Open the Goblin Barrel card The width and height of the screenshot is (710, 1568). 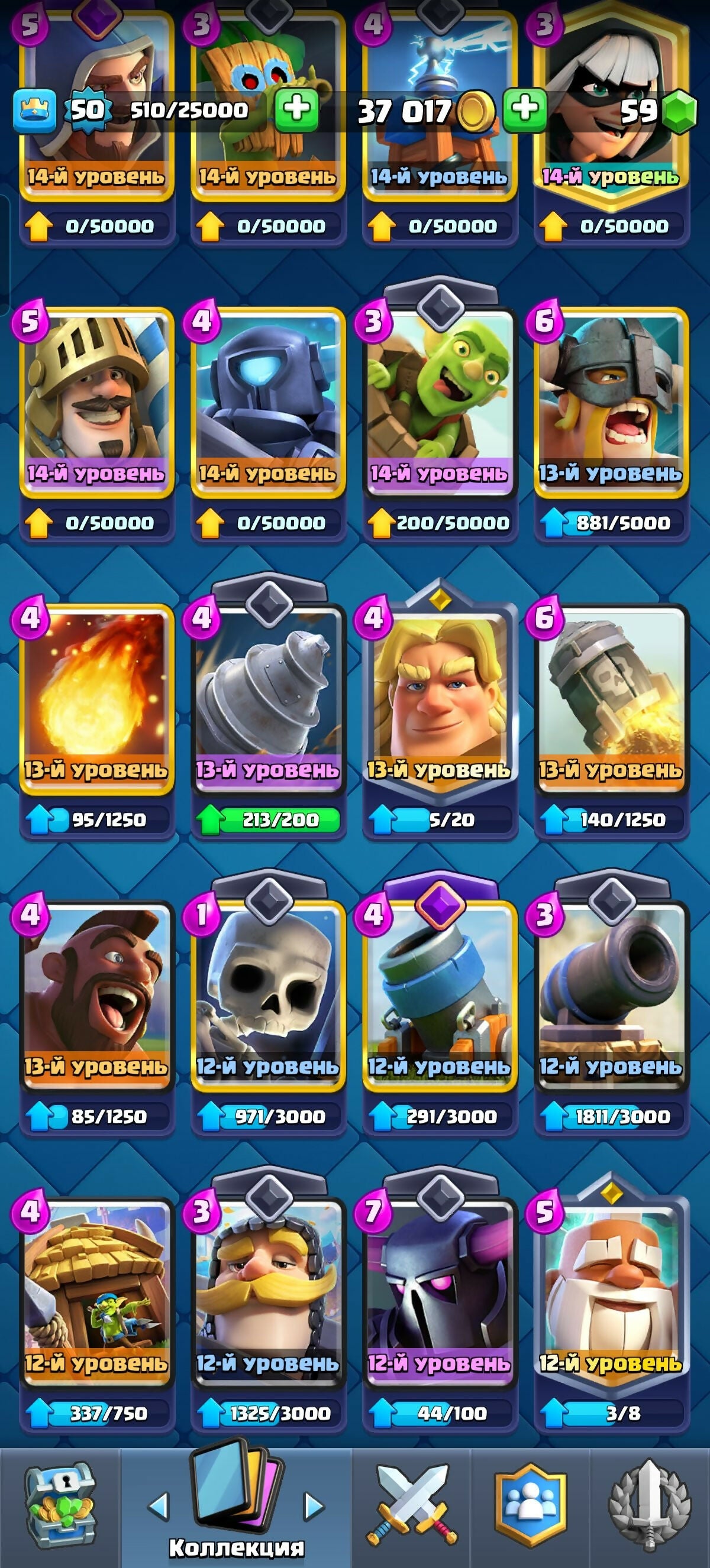(x=440, y=401)
